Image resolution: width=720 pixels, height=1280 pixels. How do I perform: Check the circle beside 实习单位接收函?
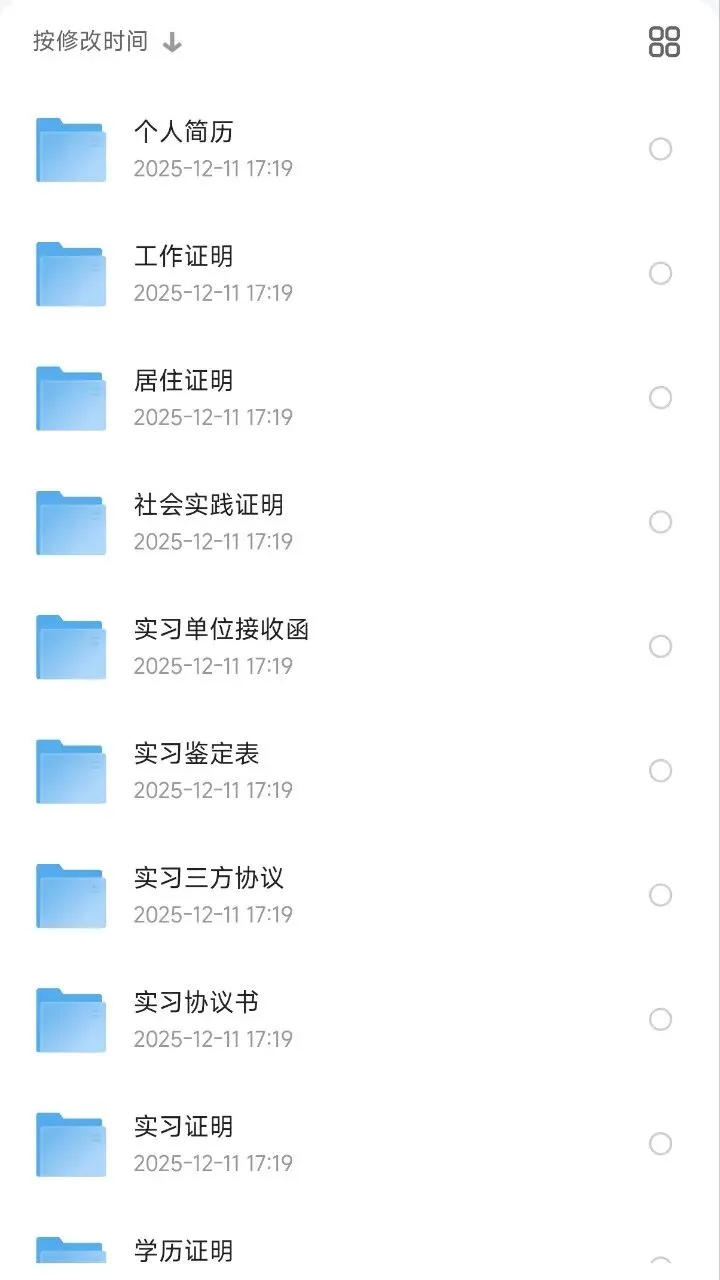coord(660,646)
